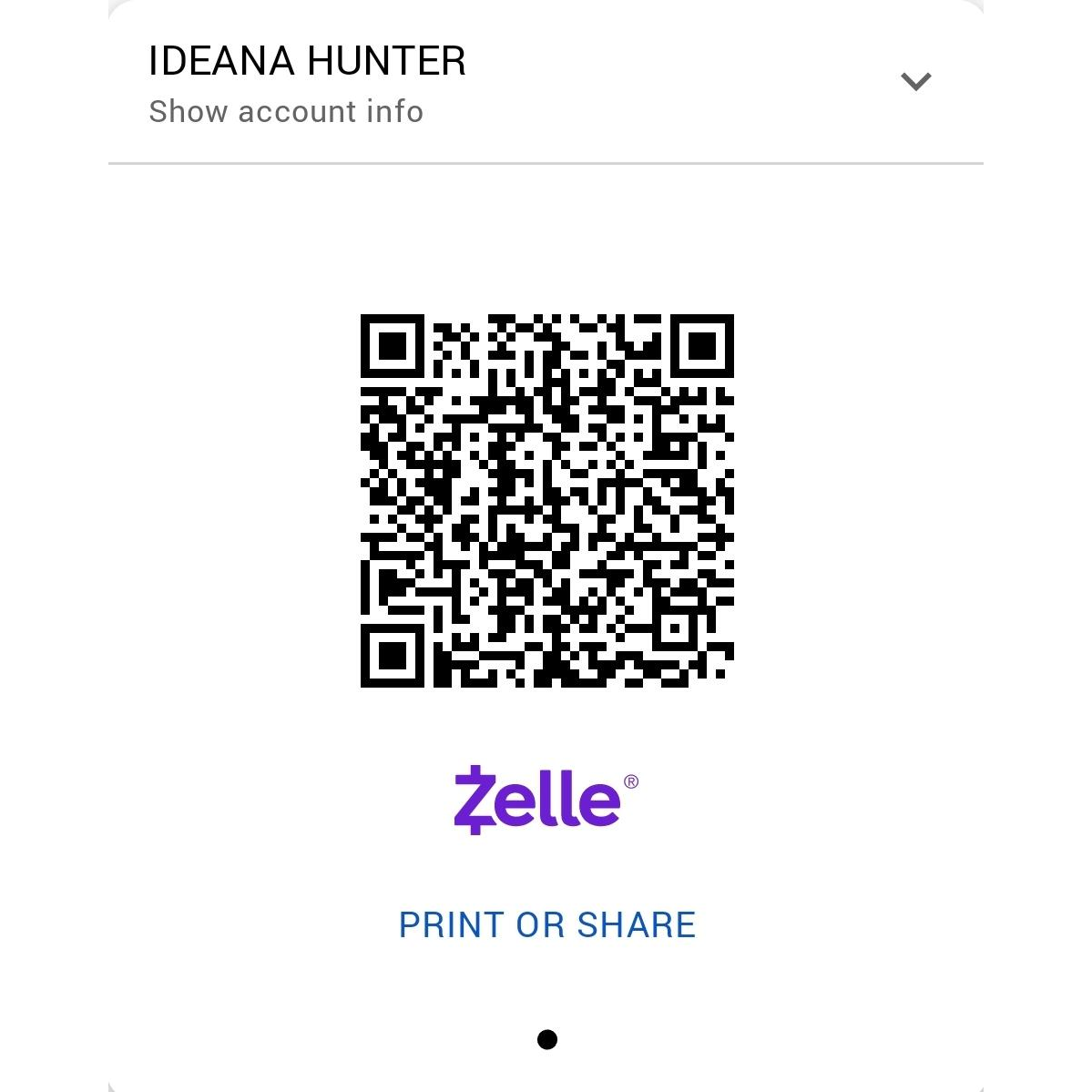
Task: Tap PRINT OR SHARE
Action: 546,925
